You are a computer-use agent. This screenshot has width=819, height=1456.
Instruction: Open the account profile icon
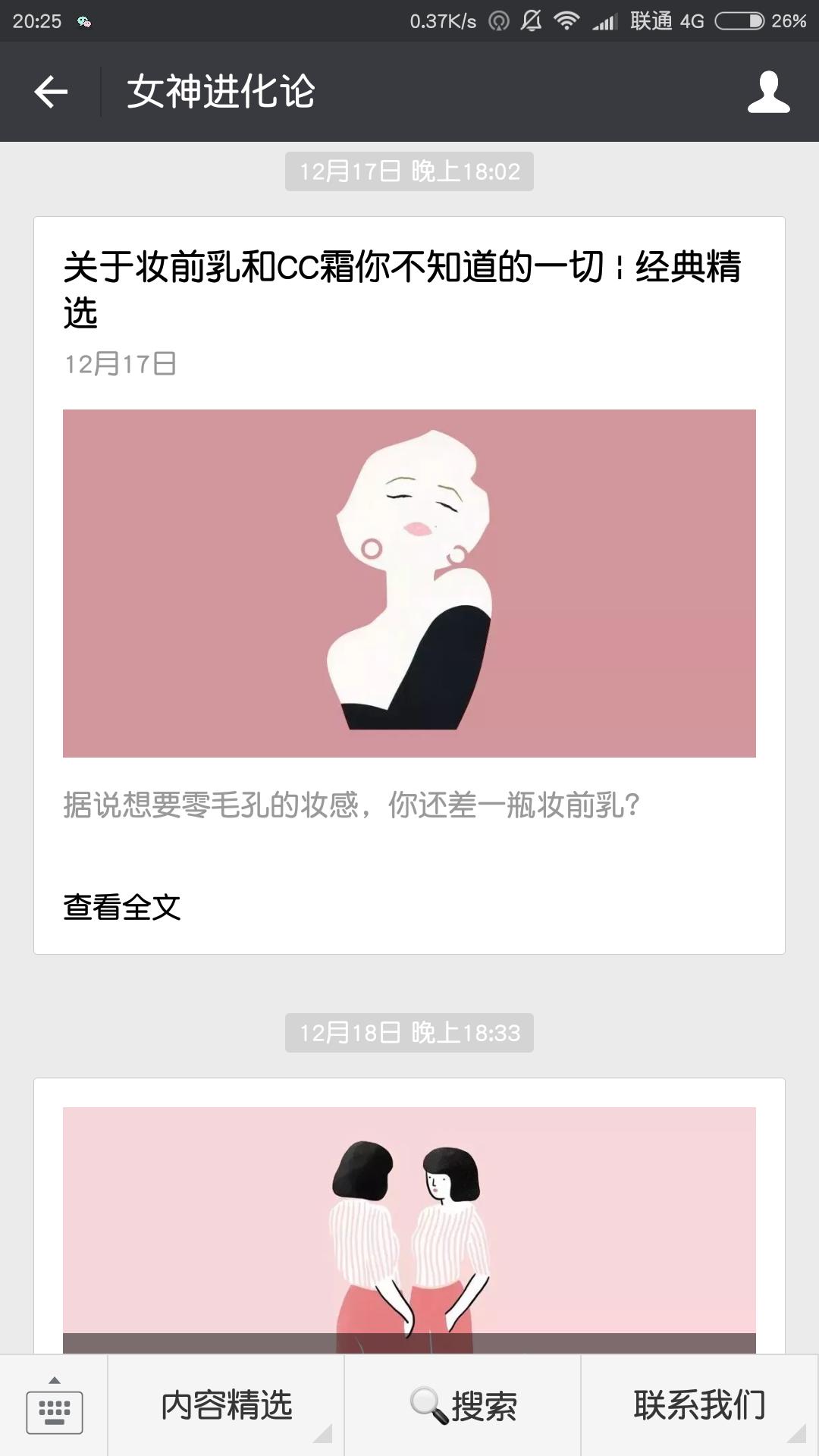[768, 92]
